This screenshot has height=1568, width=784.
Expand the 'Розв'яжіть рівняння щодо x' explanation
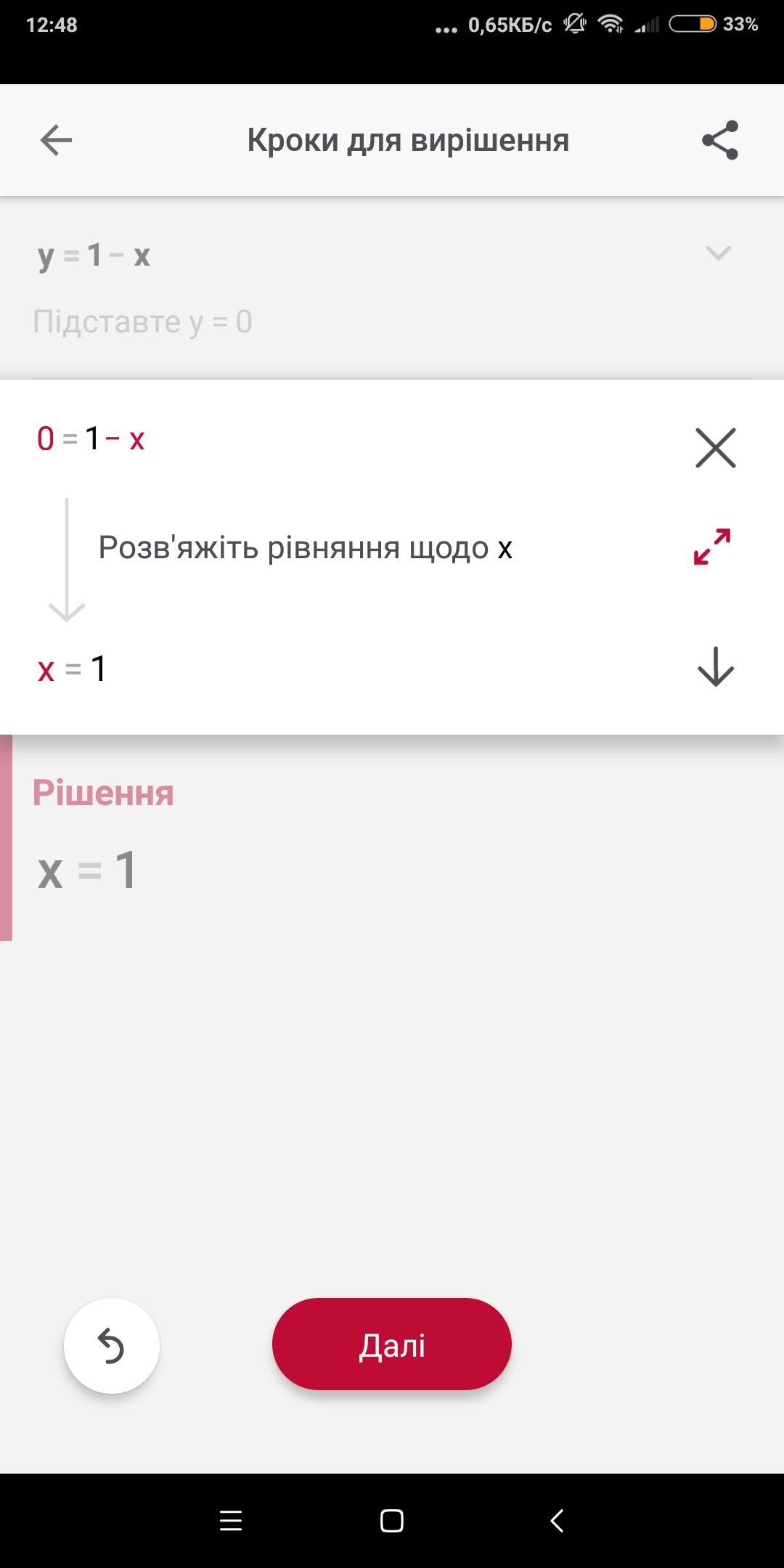tap(712, 547)
